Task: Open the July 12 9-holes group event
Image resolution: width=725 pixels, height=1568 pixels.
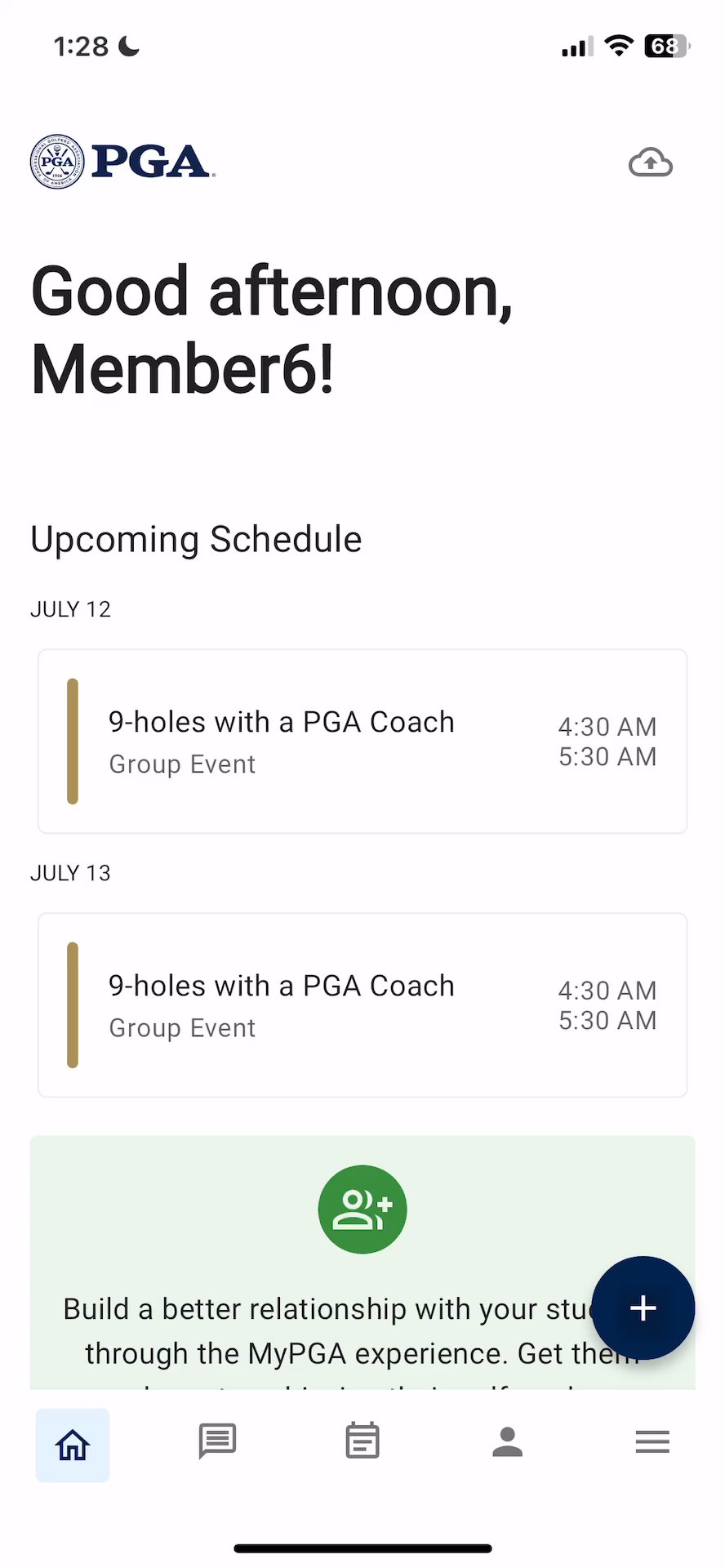Action: [x=362, y=742]
